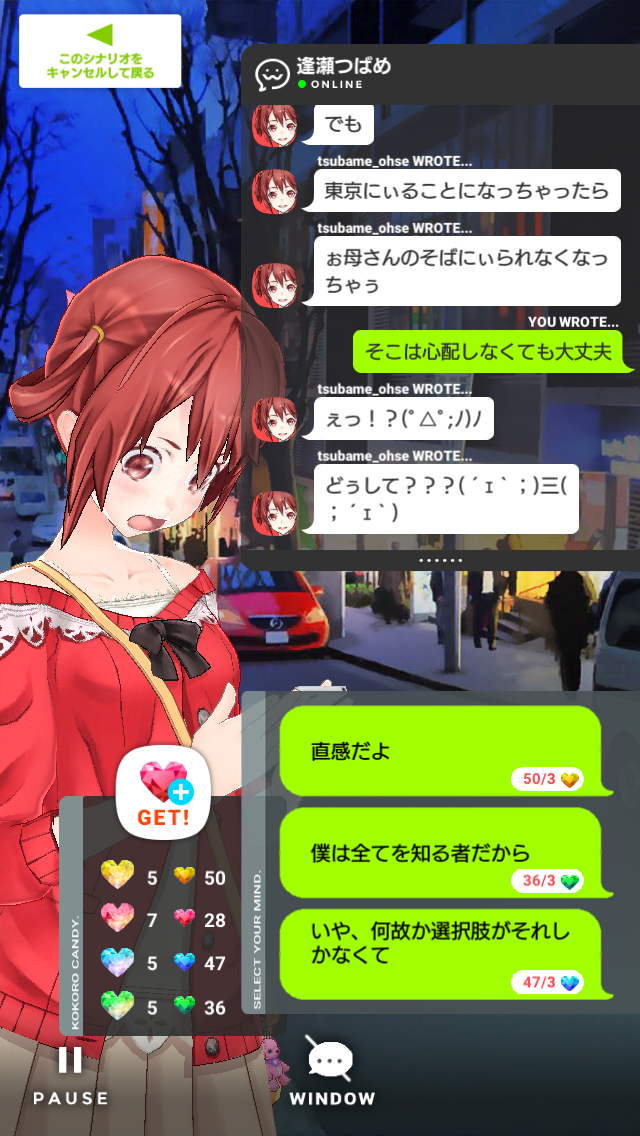
Task: Cancel this scenario and go back
Action: 100,51
